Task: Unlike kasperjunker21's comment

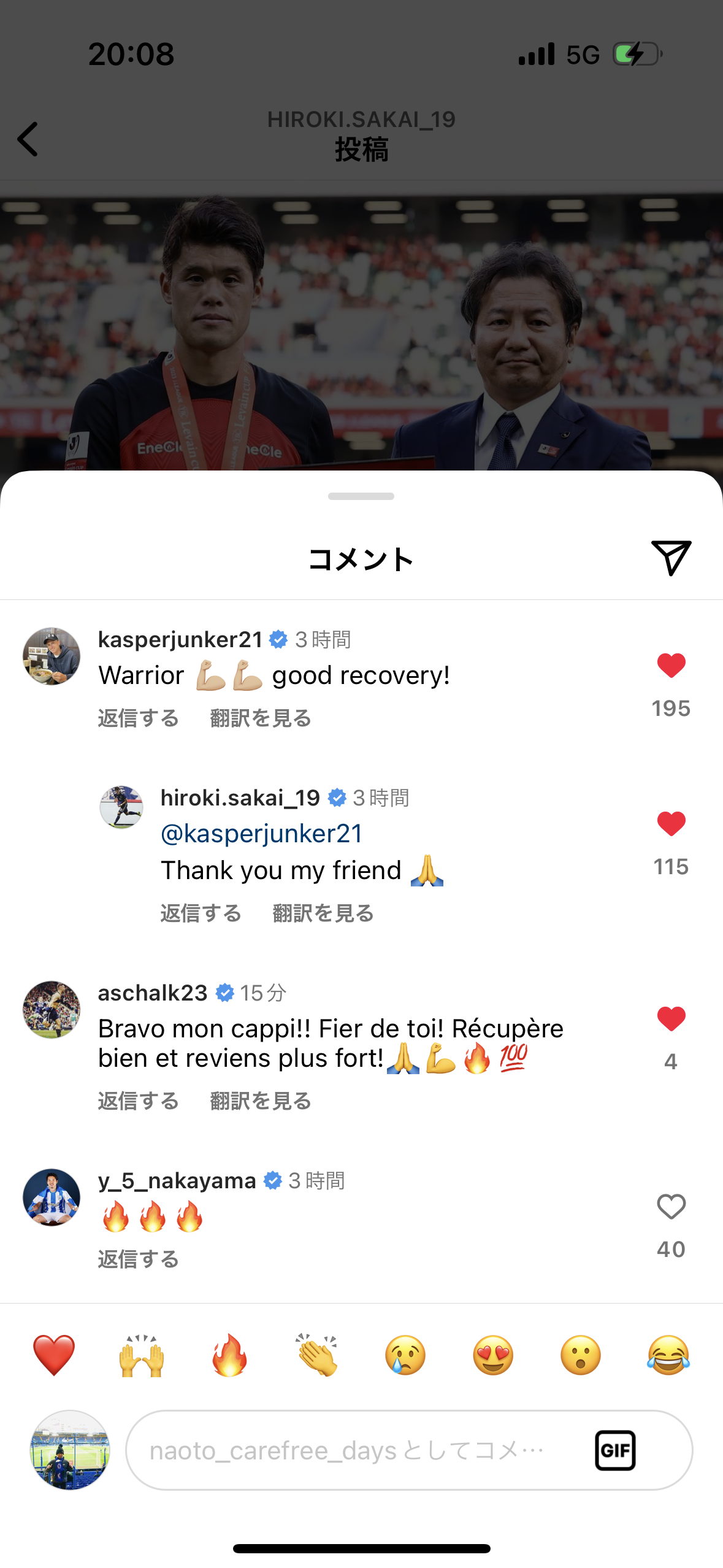Action: tap(671, 666)
